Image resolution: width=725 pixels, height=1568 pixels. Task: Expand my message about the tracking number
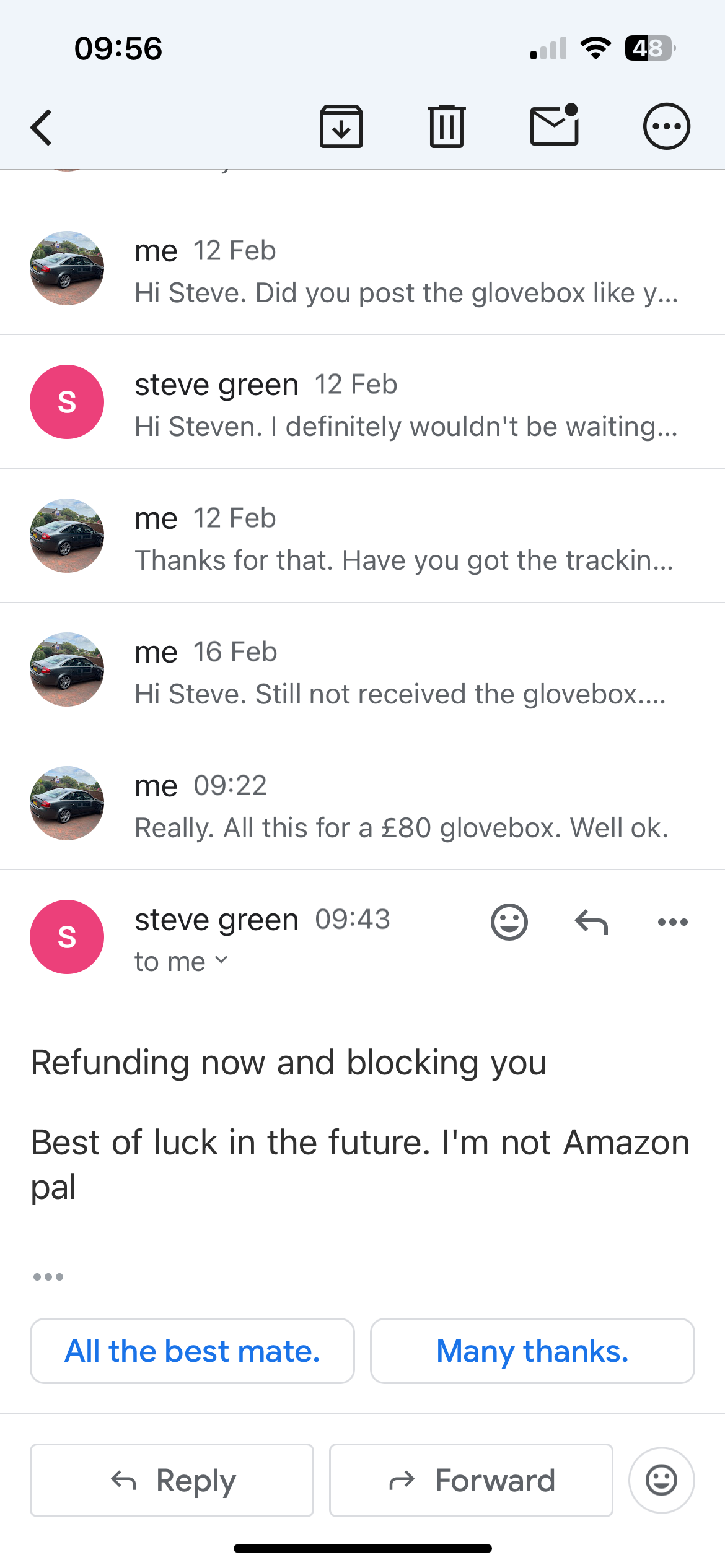pyautogui.click(x=362, y=536)
